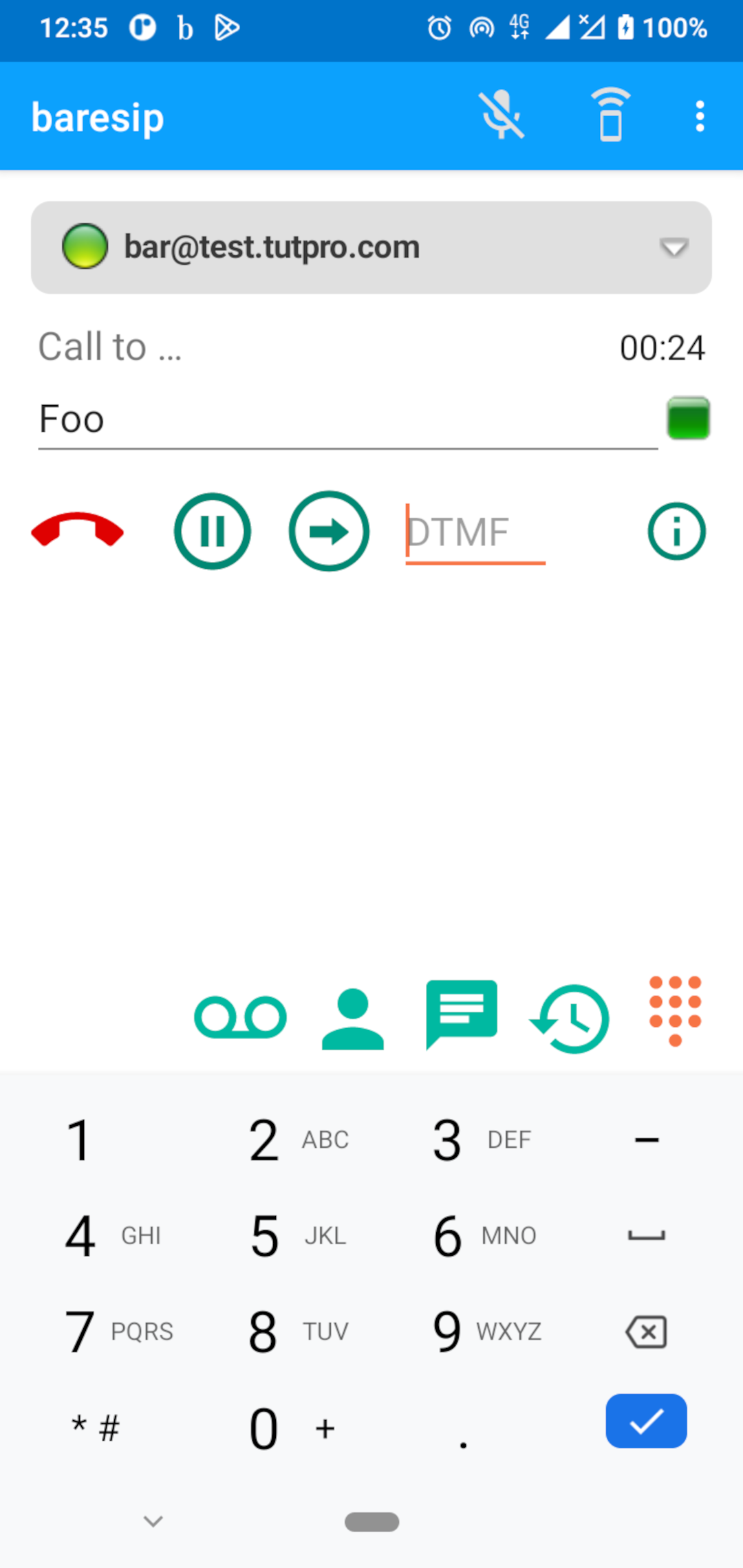Open messages
Screen dimensions: 743x1568
462,1014
